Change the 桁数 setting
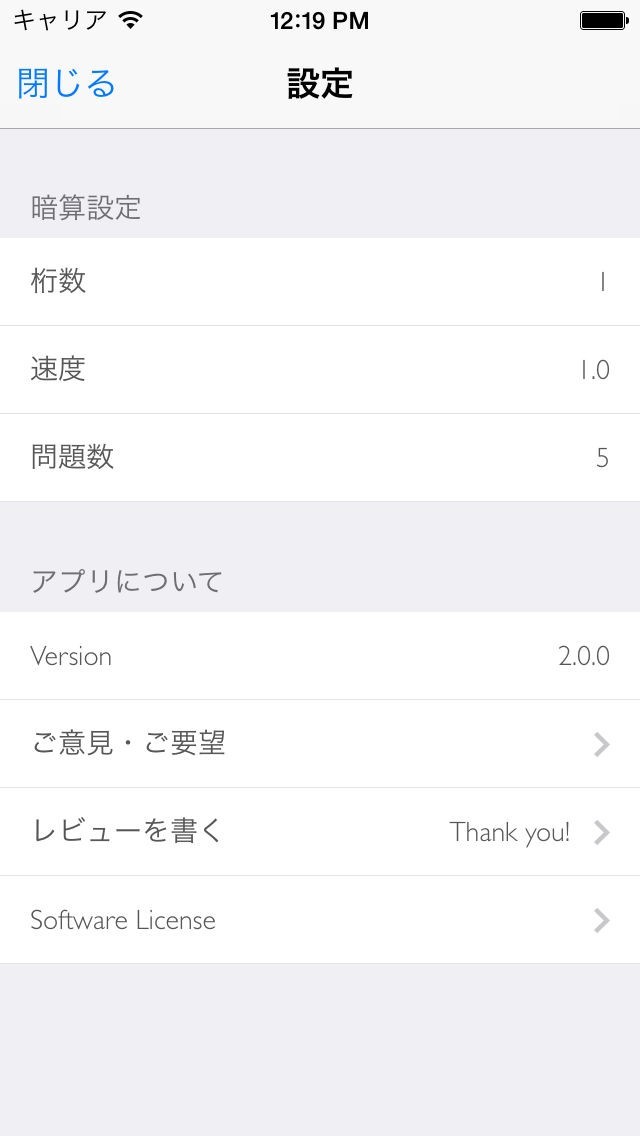 click(320, 282)
